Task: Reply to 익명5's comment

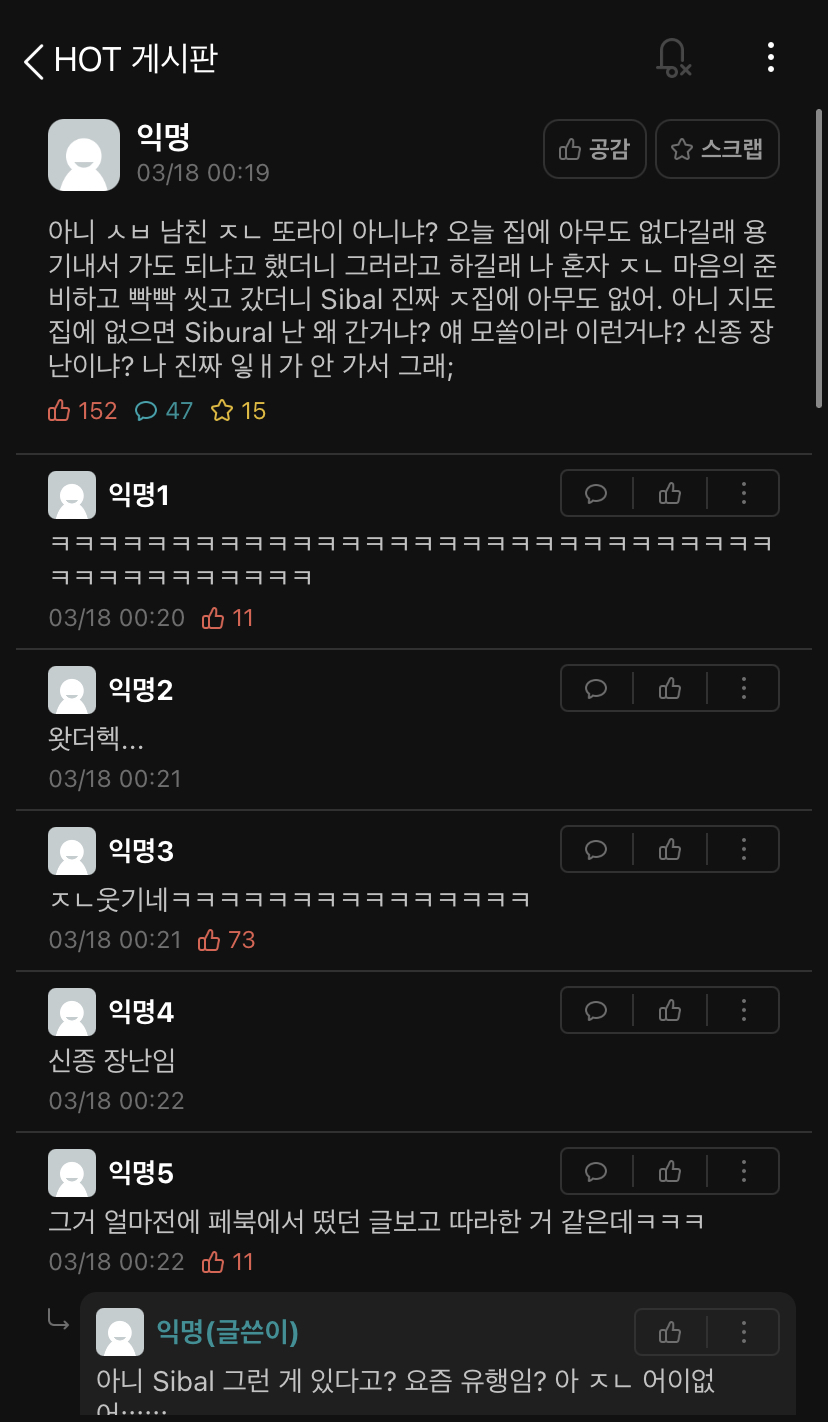Action: click(597, 1171)
